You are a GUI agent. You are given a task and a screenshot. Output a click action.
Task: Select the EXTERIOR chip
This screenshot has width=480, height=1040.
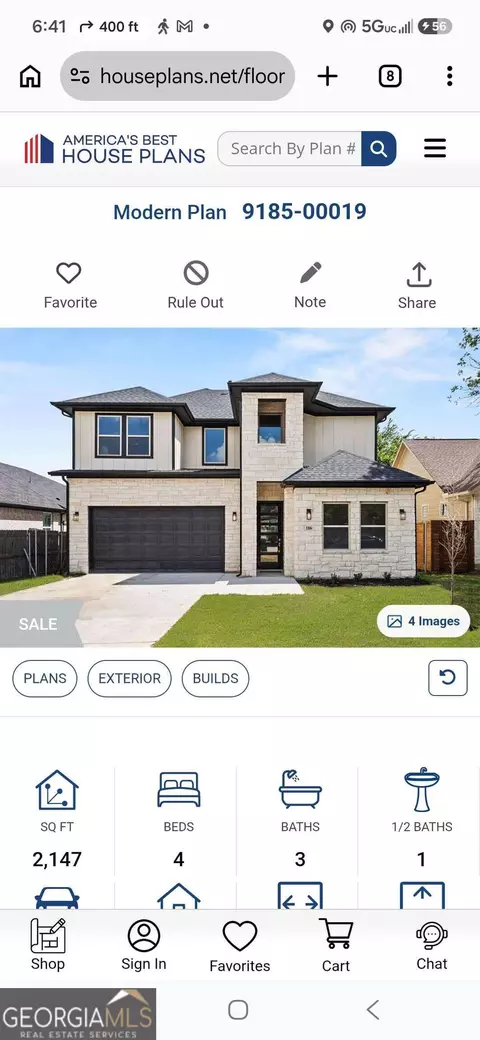point(129,679)
